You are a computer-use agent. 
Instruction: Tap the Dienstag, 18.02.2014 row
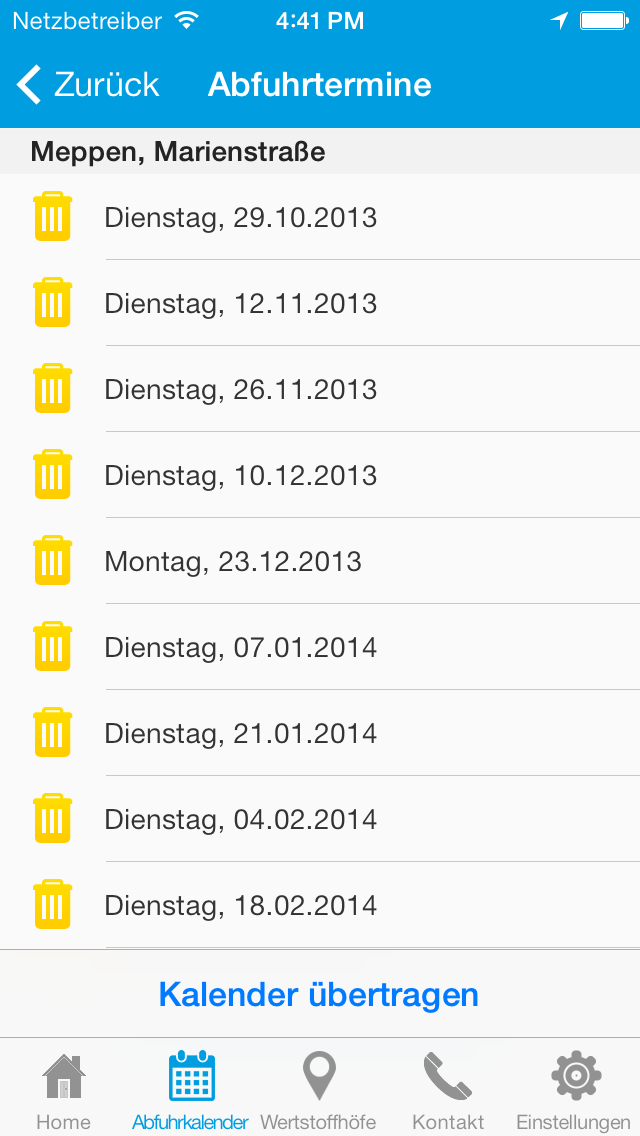tap(320, 905)
